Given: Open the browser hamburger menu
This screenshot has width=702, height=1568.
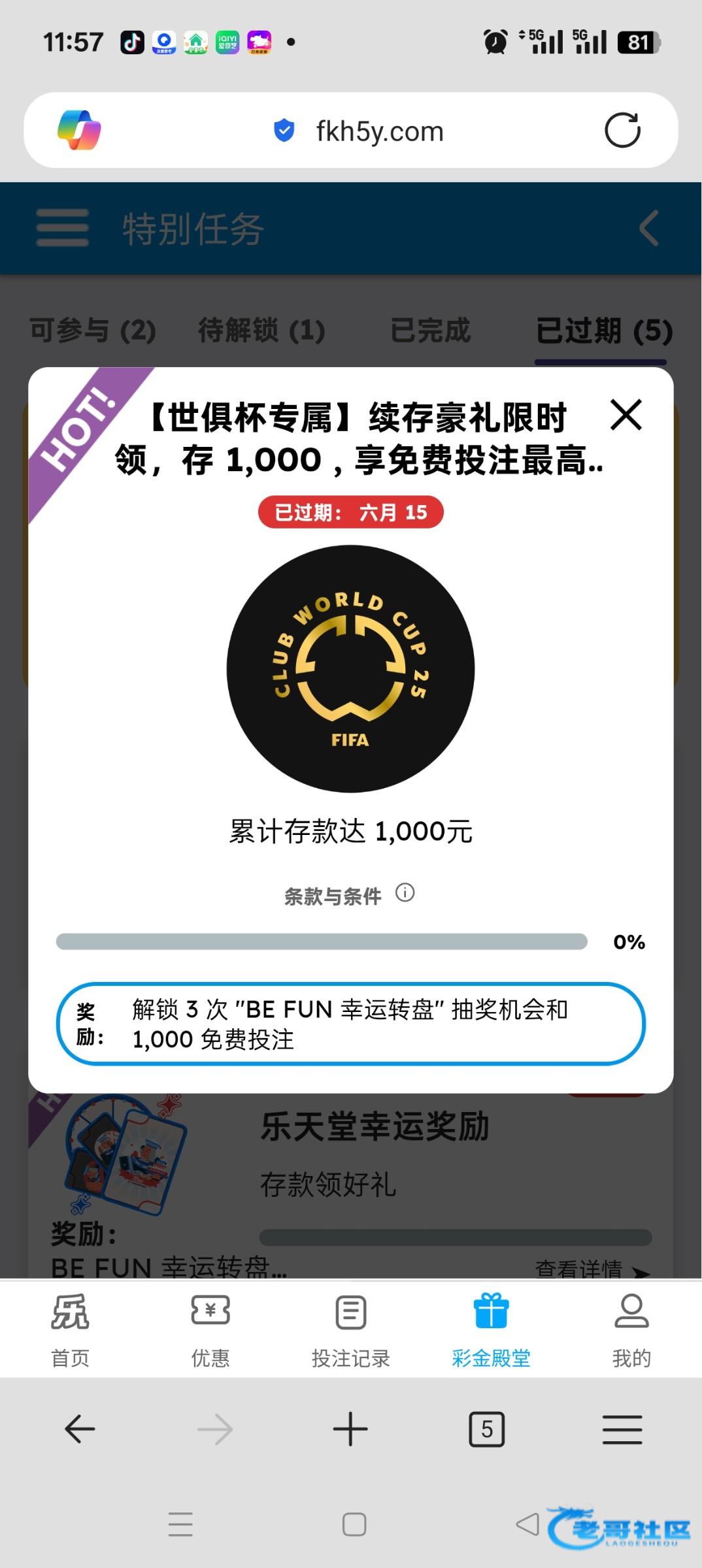Looking at the screenshot, I should (x=622, y=1429).
